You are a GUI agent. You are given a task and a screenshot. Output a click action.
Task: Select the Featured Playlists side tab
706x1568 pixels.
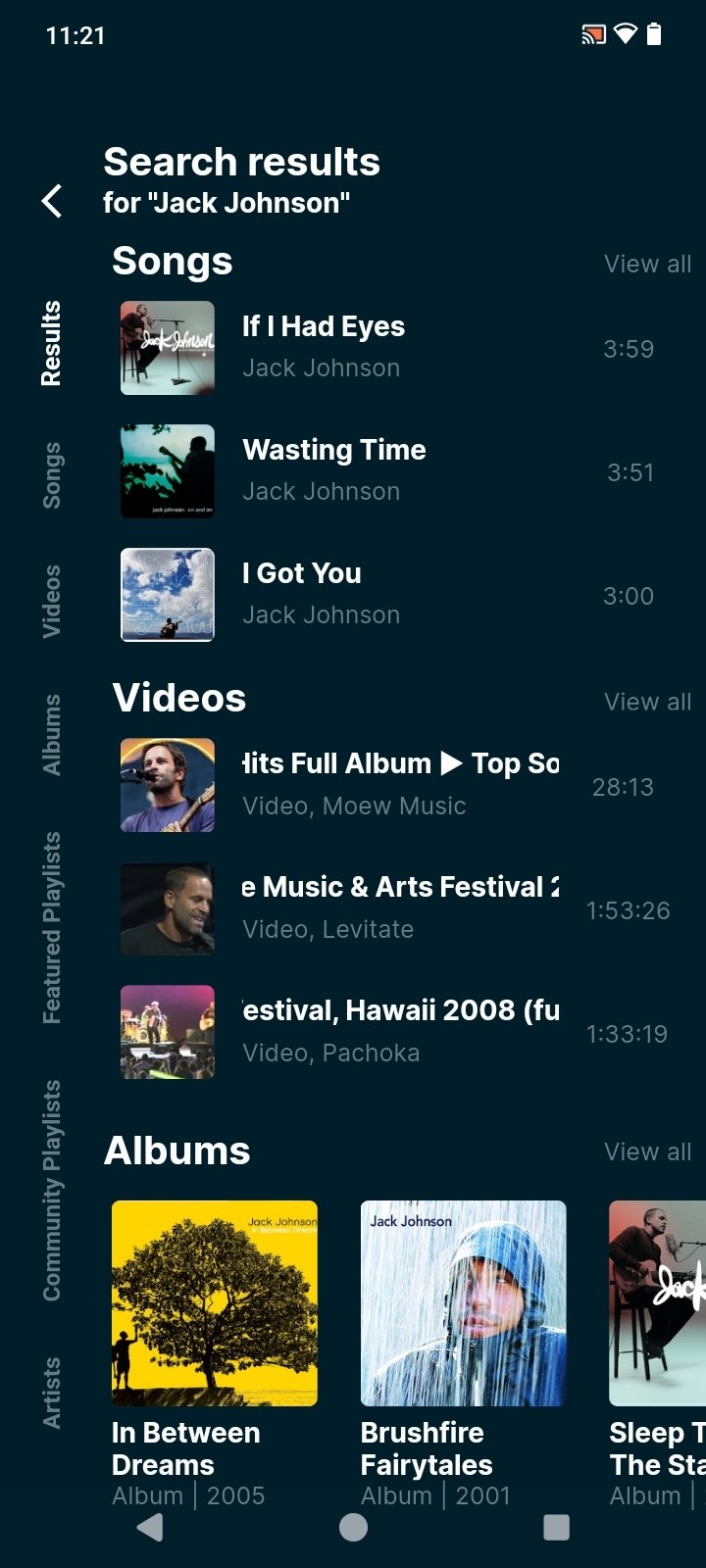coord(52,928)
